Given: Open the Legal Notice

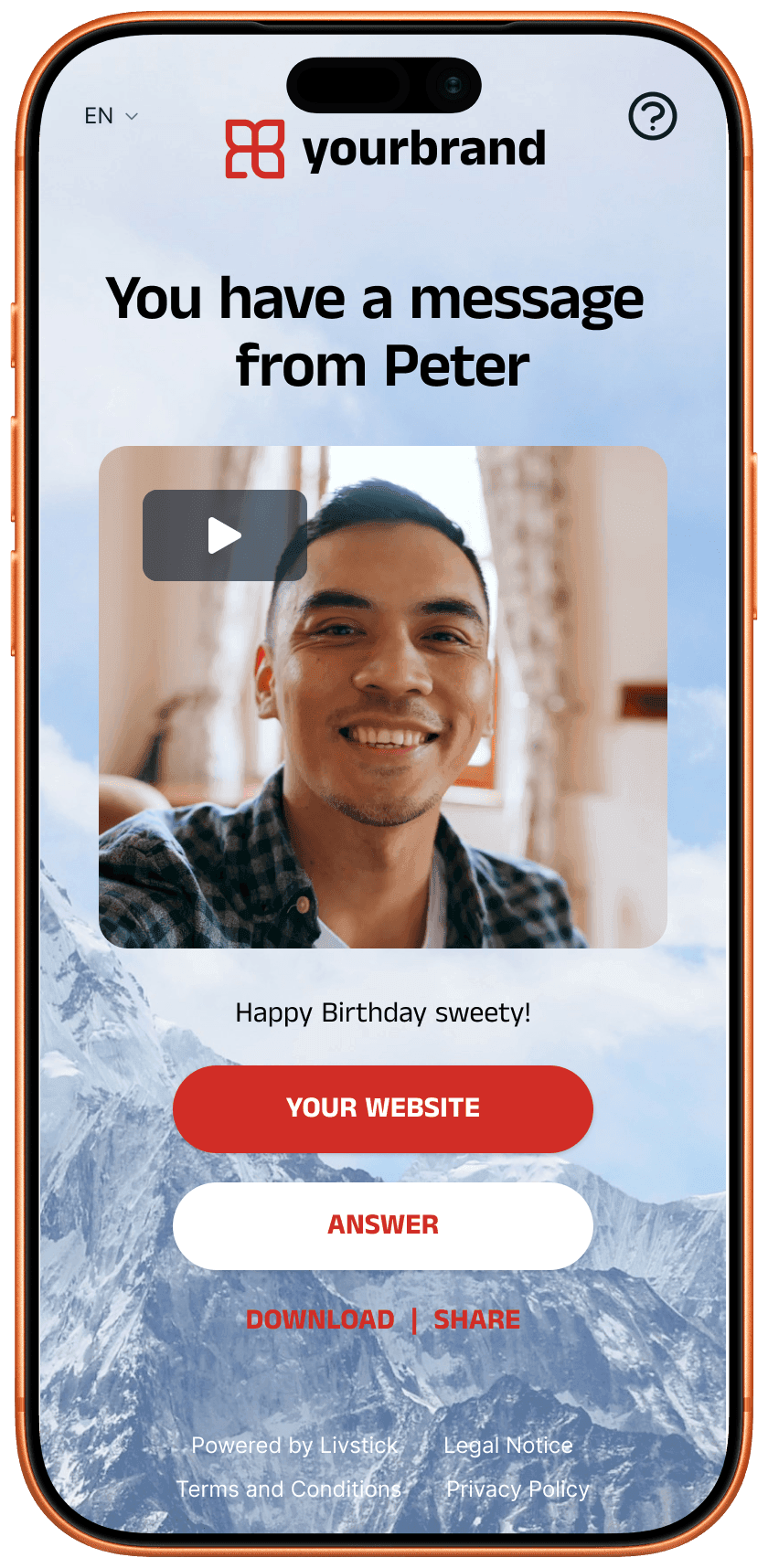Looking at the screenshot, I should [508, 1446].
